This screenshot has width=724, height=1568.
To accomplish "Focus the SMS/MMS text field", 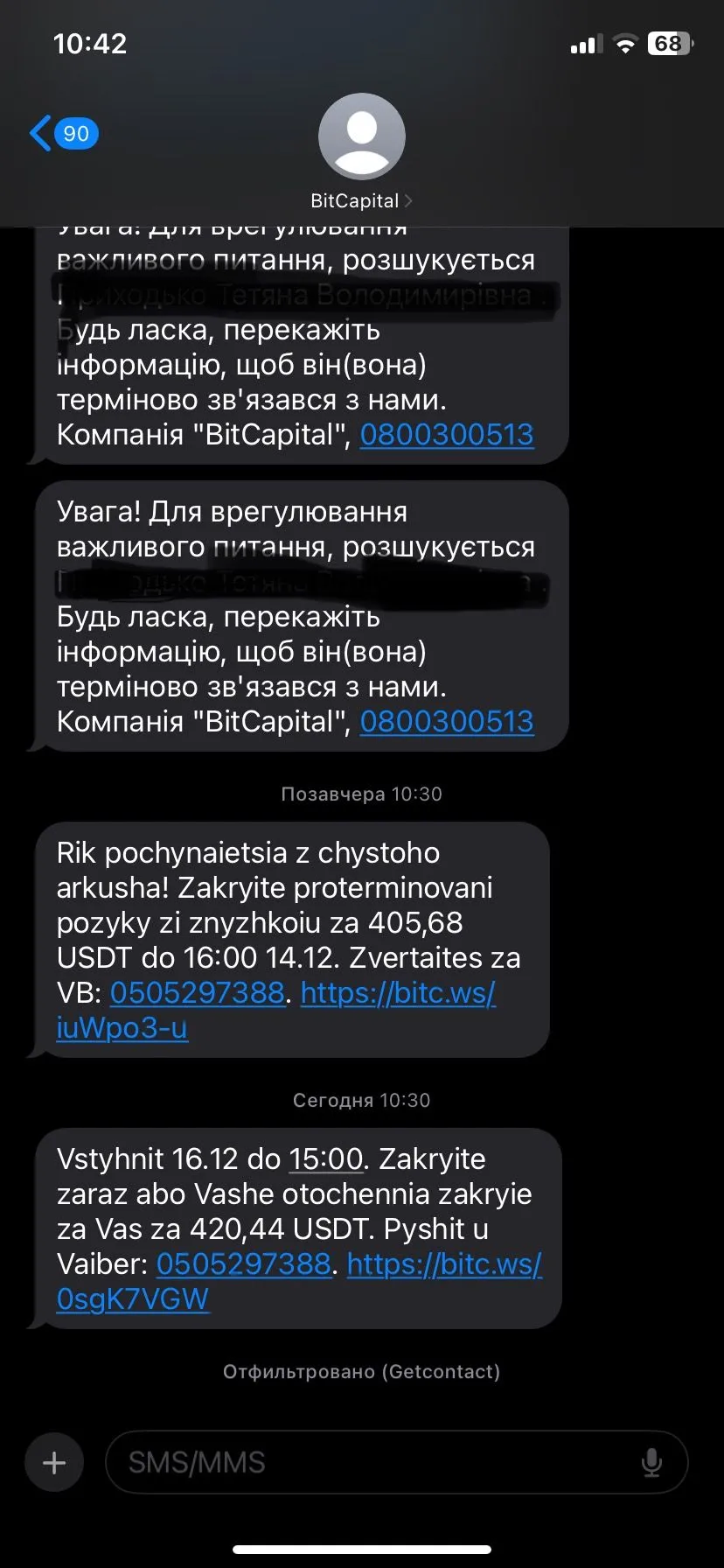I will [x=367, y=1462].
